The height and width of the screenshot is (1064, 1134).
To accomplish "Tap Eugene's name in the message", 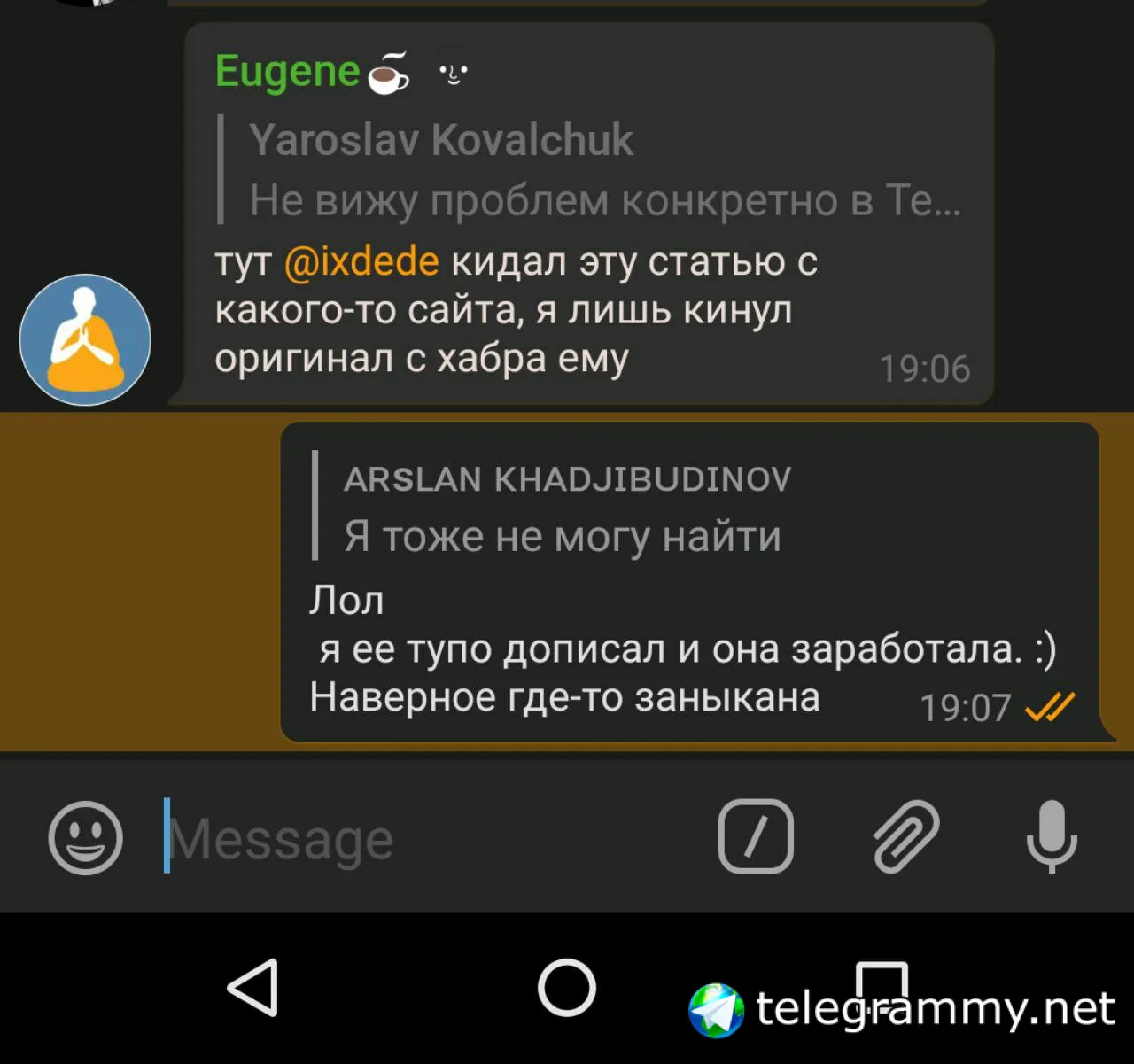I will coord(288,71).
